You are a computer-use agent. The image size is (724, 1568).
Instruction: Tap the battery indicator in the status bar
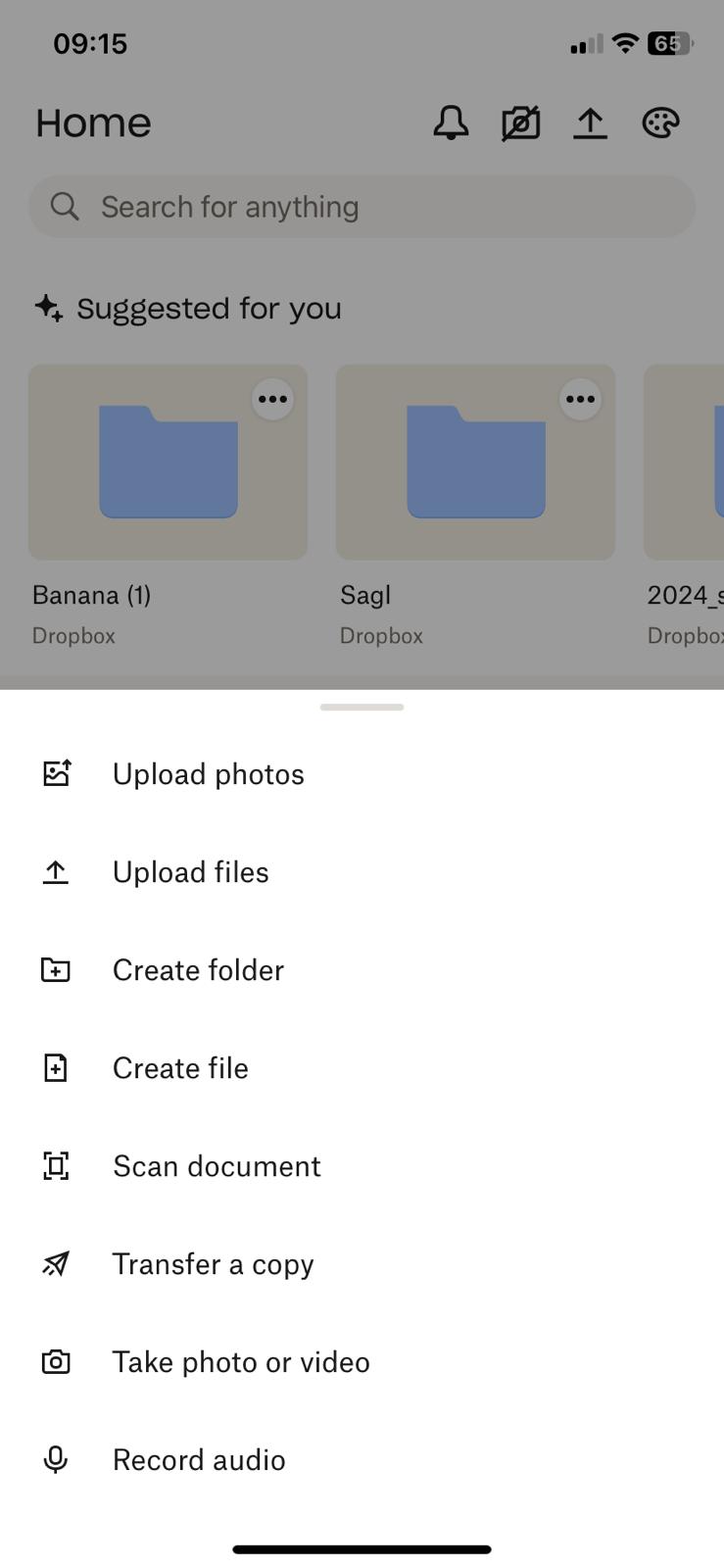click(669, 42)
